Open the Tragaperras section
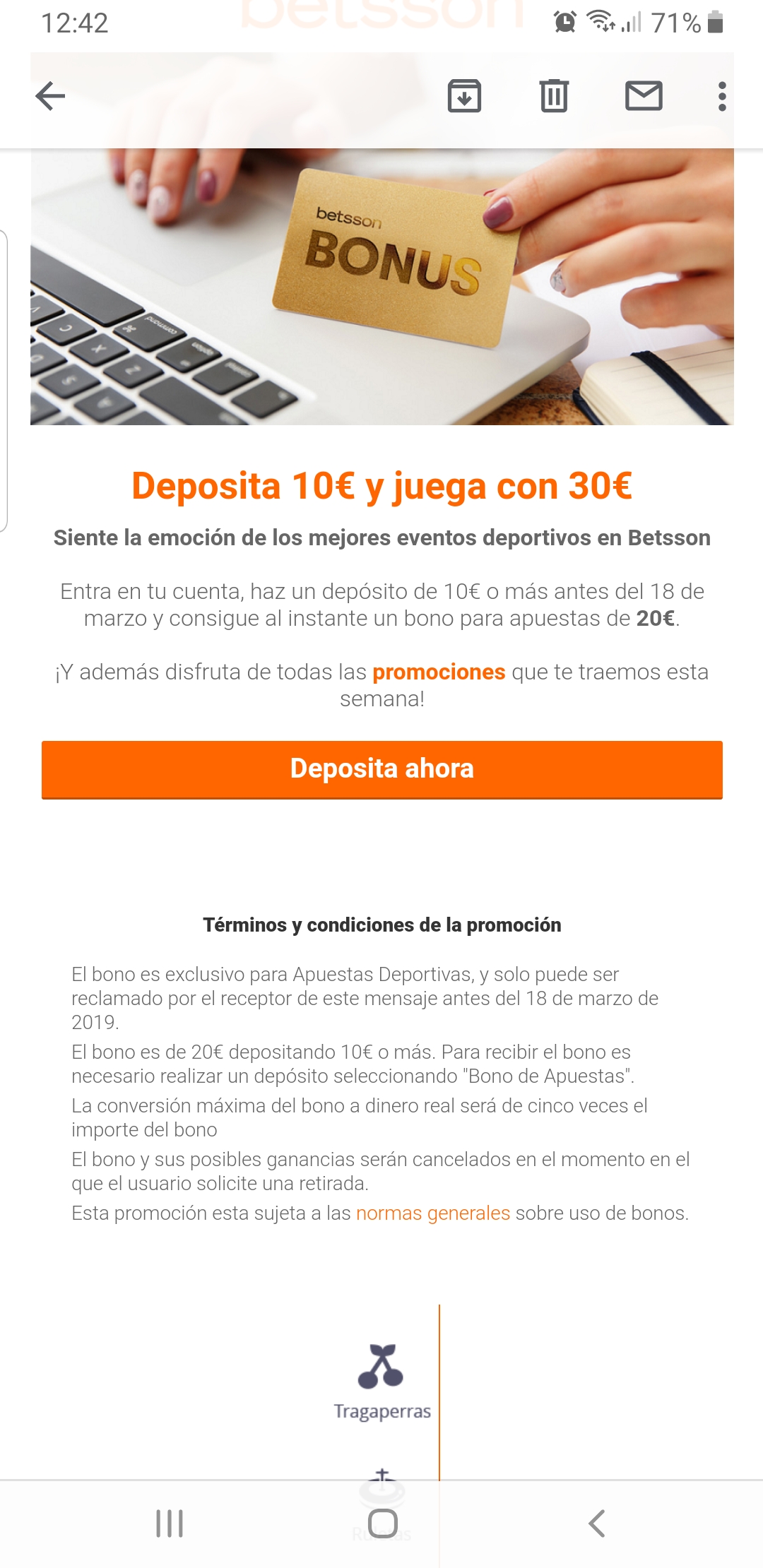Screen dimensions: 763x1568 pyautogui.click(x=381, y=1381)
